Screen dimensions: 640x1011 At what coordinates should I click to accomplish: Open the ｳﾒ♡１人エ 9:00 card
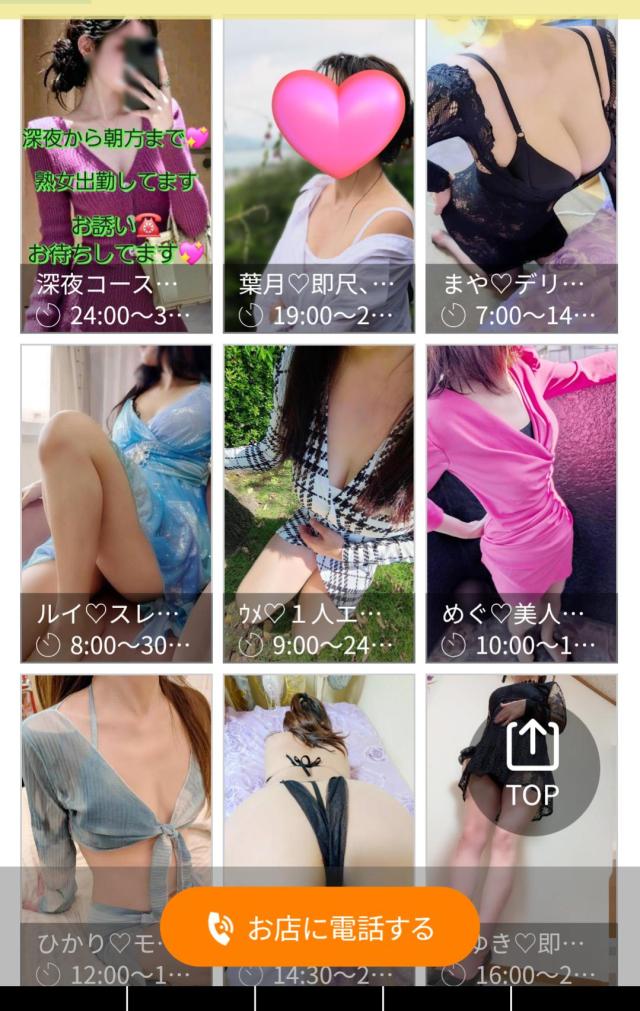tap(319, 503)
